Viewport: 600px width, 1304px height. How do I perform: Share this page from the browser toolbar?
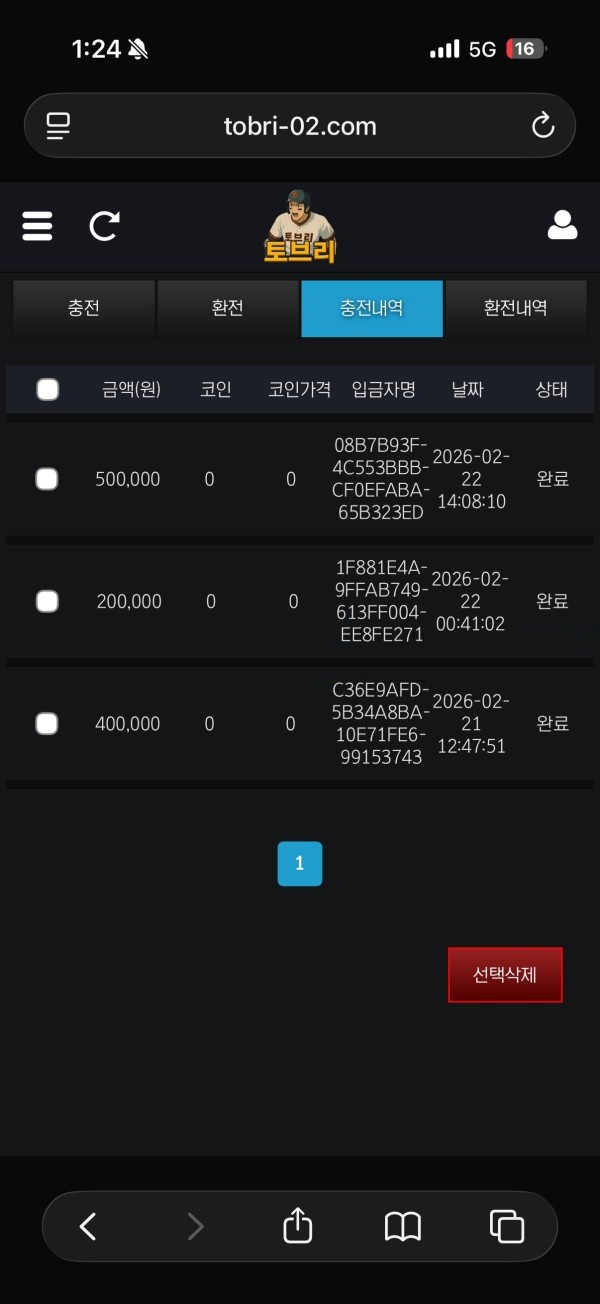298,1226
